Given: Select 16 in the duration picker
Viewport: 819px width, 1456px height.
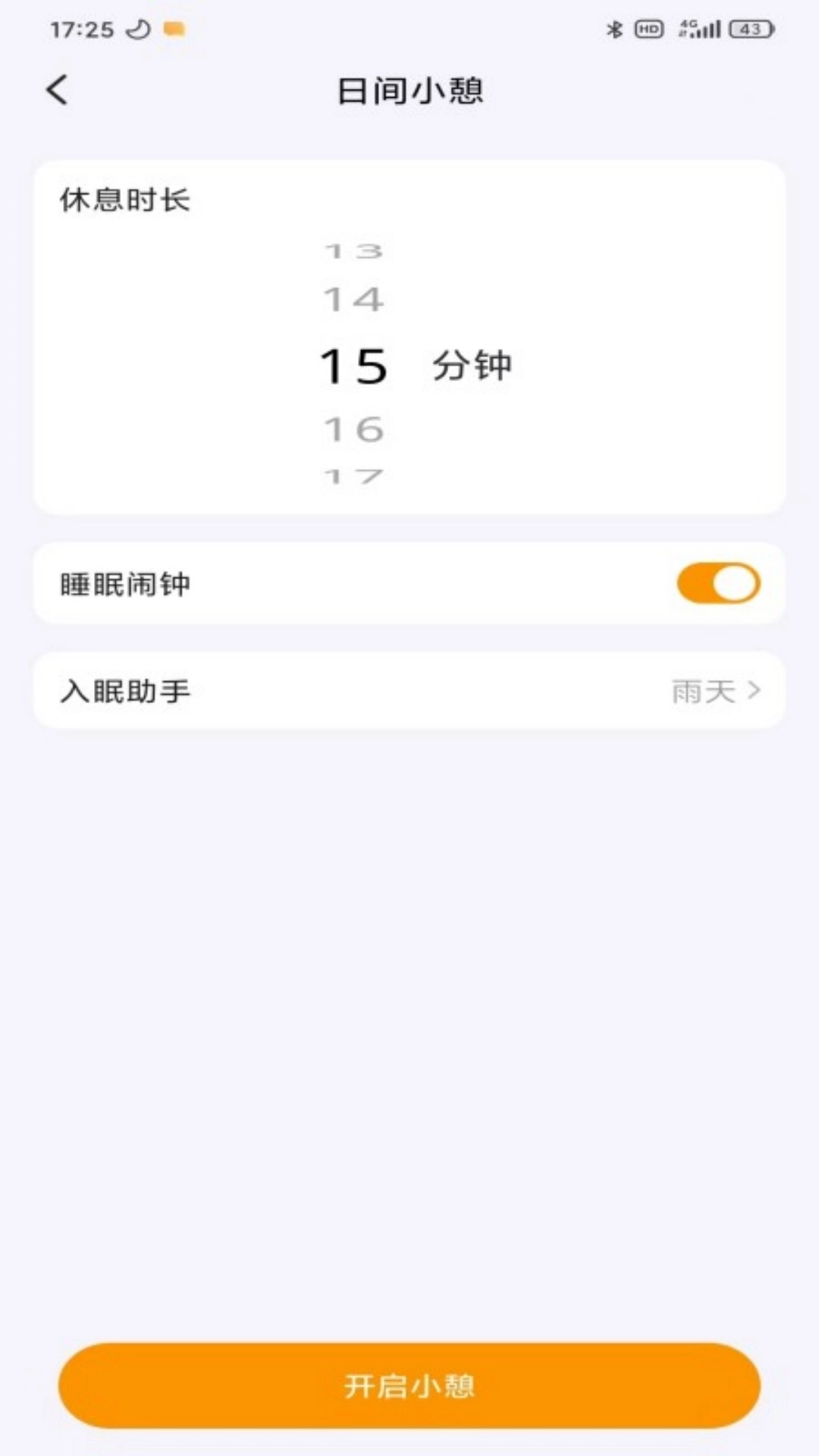Looking at the screenshot, I should pos(355,429).
